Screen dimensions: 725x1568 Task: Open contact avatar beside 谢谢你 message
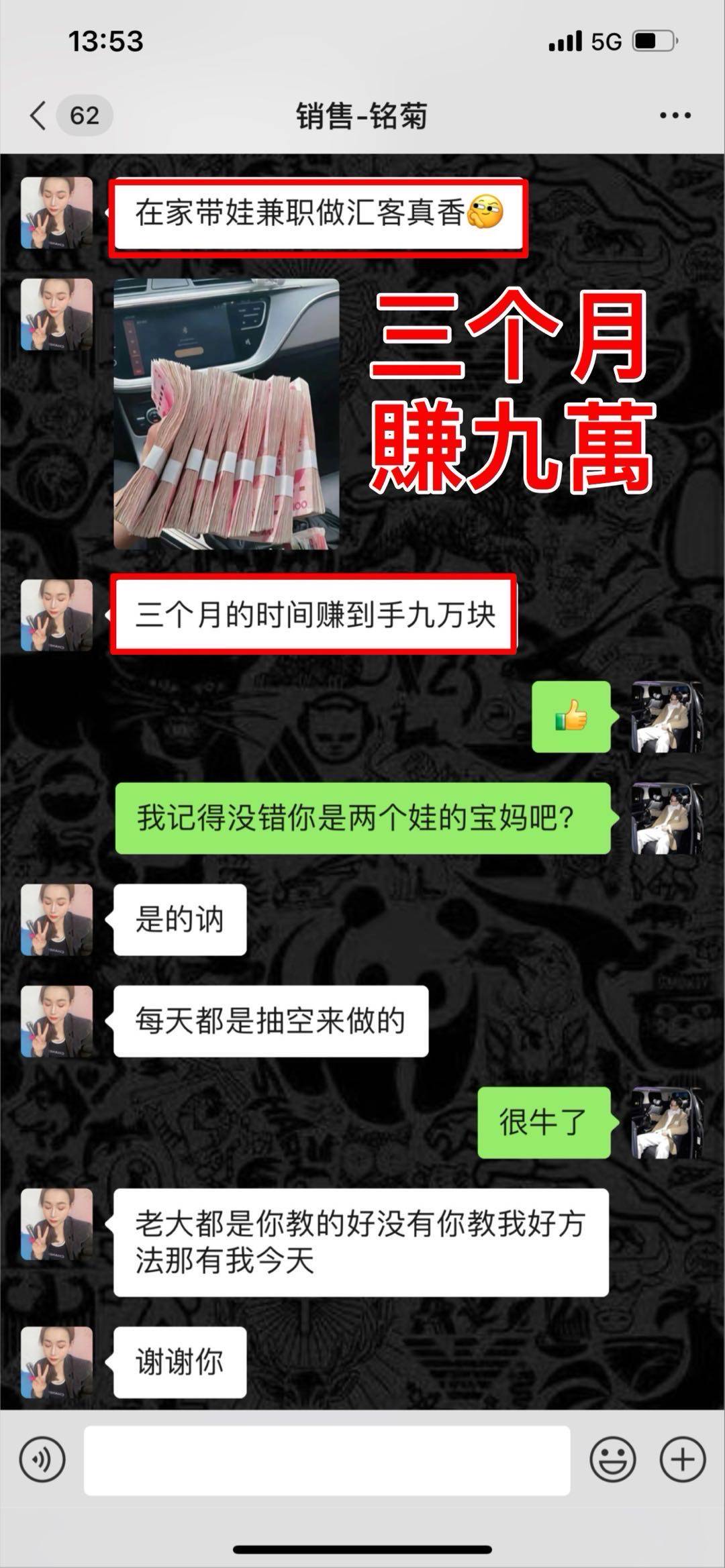(57, 1362)
